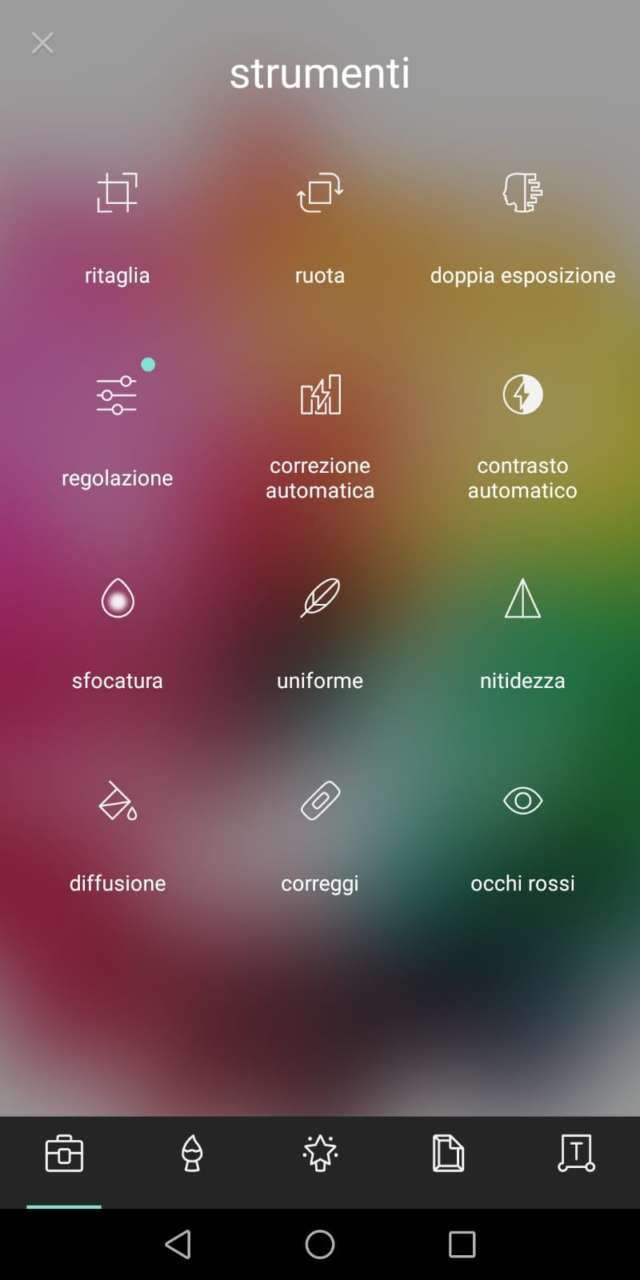Apply correzione automatica

320,396
